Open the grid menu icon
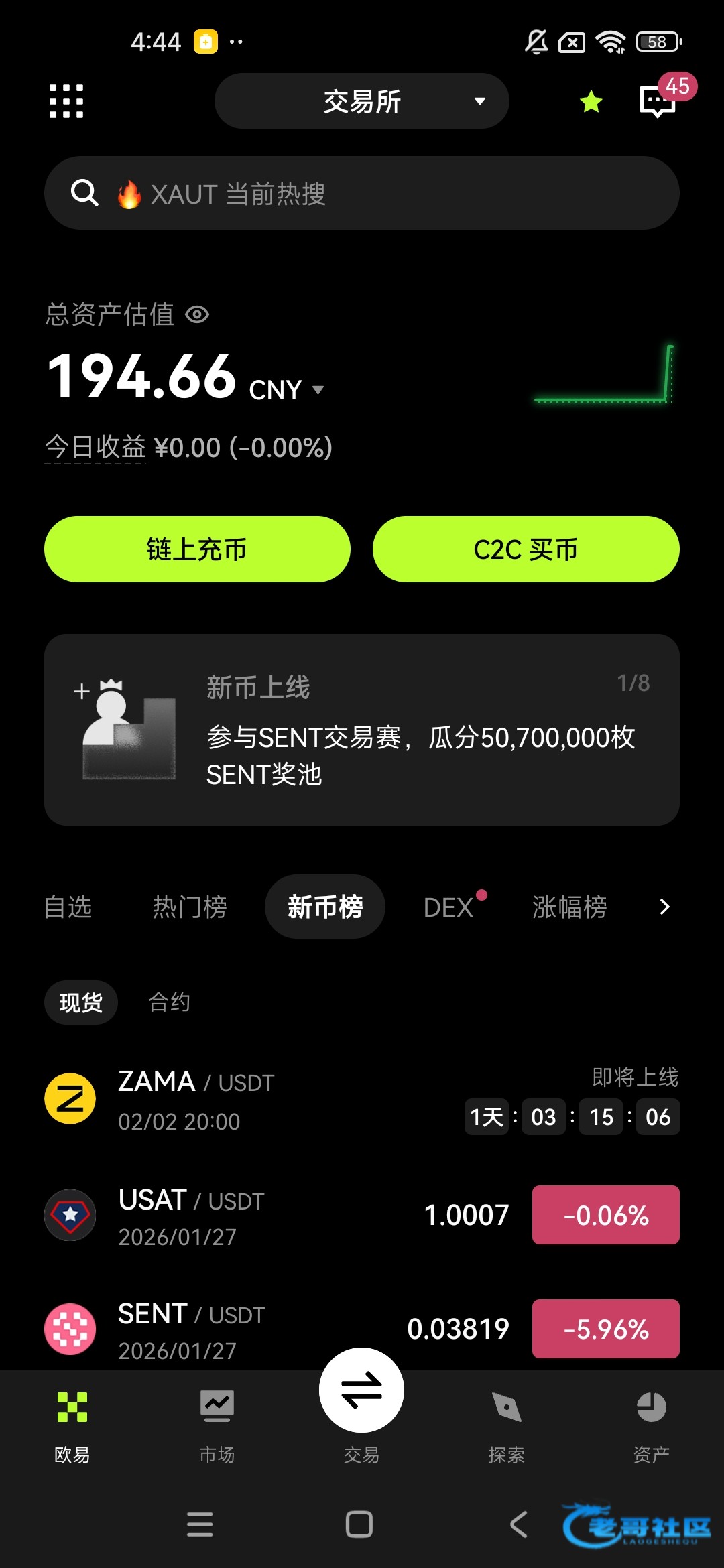724x1568 pixels. (x=66, y=101)
